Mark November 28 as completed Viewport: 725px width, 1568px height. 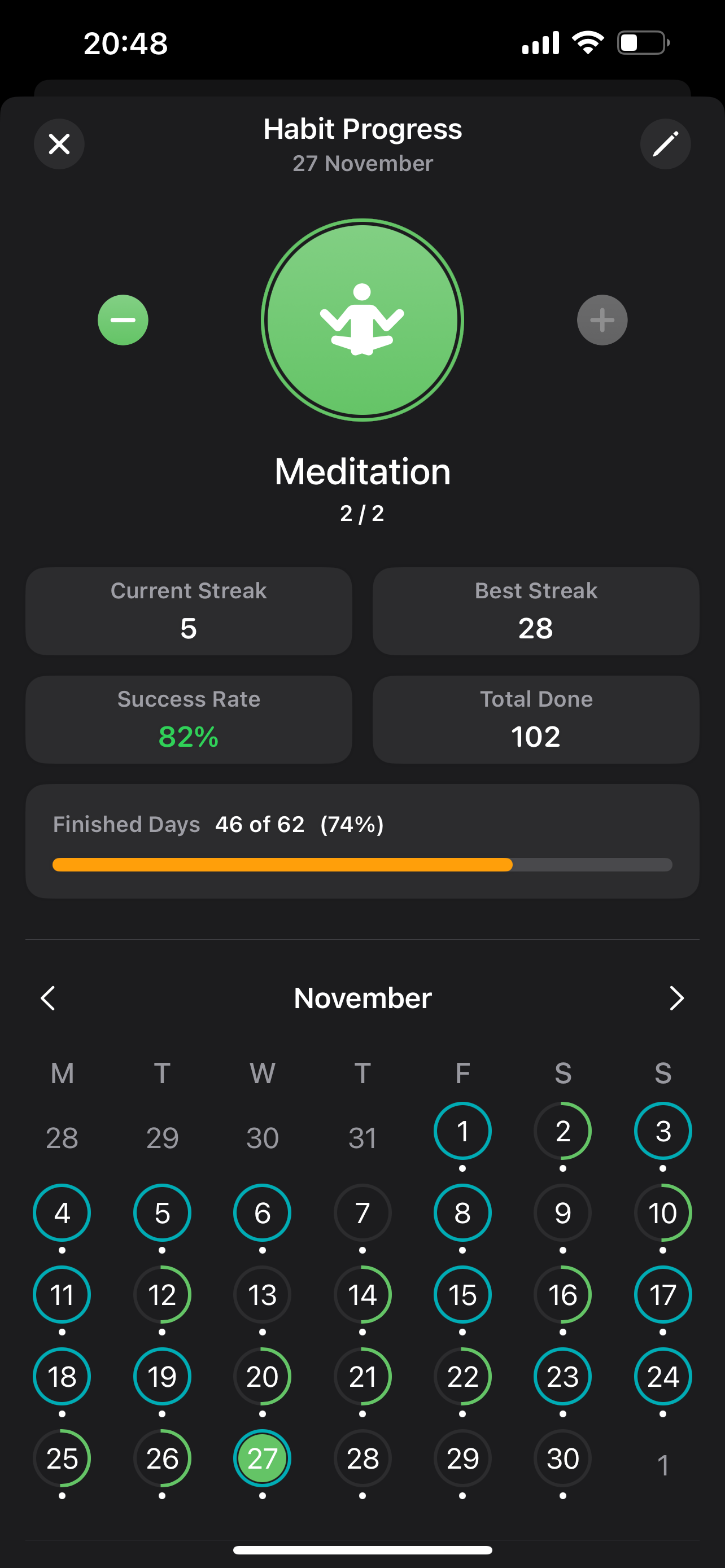coord(362,1458)
